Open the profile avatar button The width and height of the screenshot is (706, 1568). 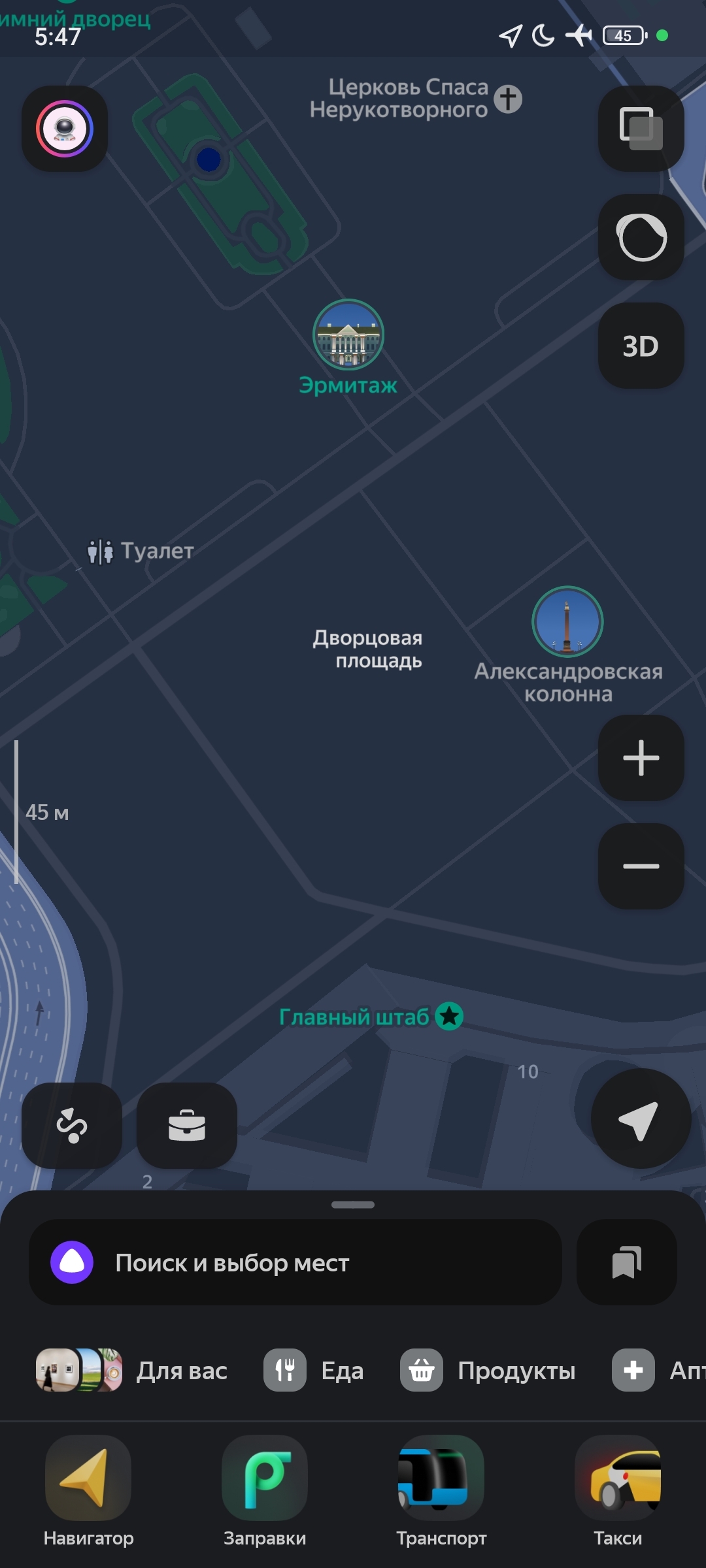coord(65,129)
